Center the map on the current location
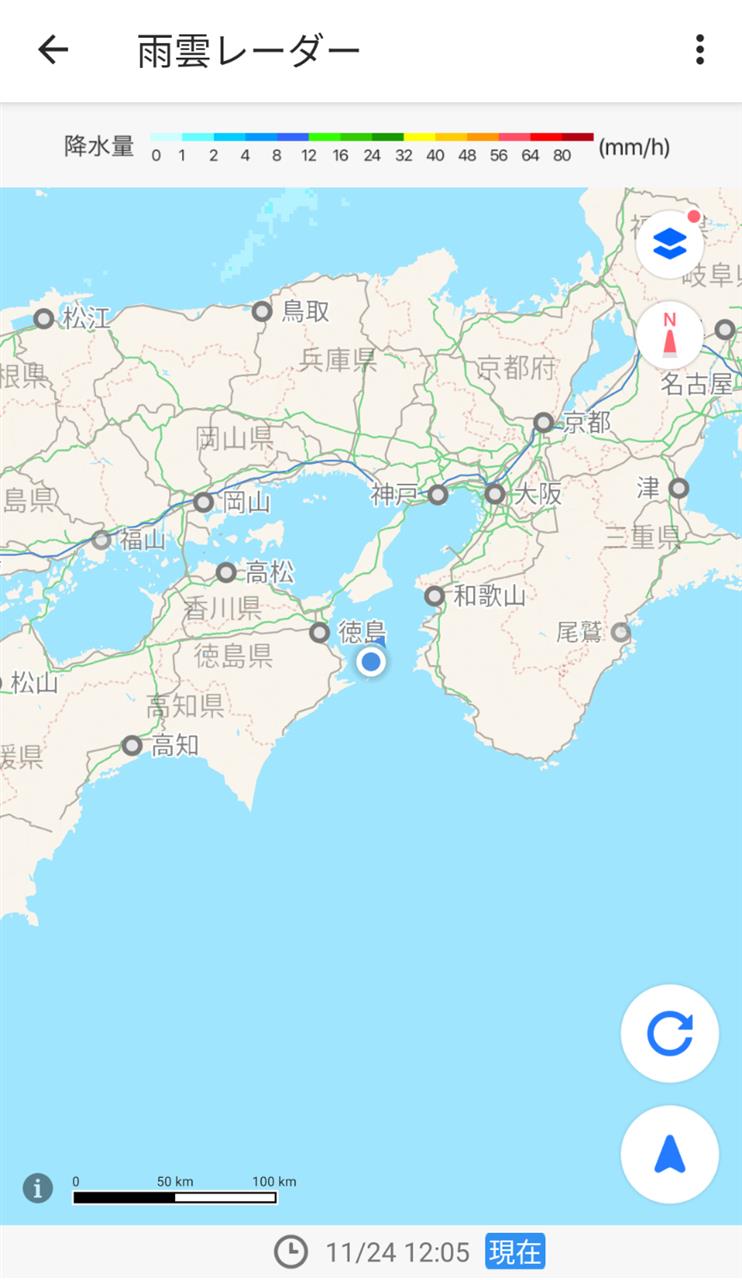Viewport: 742px width, 1280px height. pyautogui.click(x=669, y=1154)
